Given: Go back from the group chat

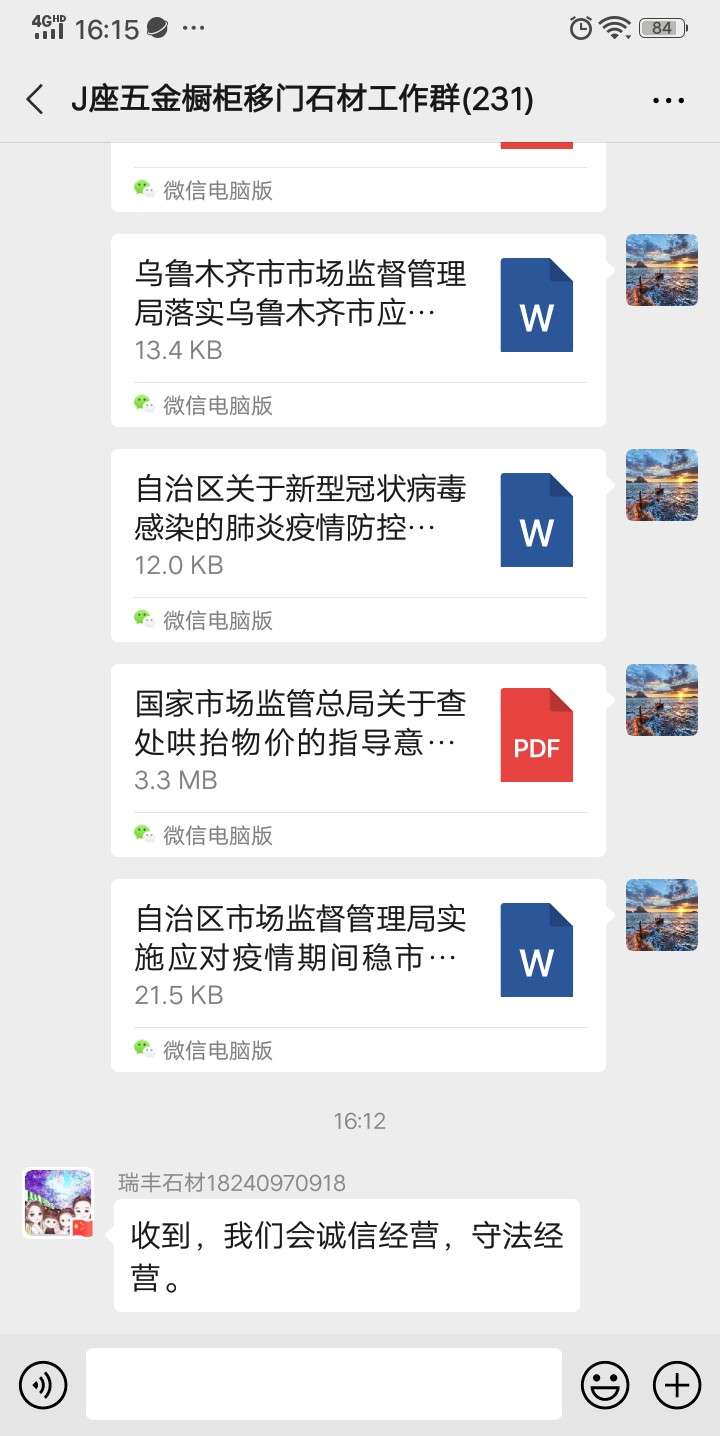Looking at the screenshot, I should pos(36,99).
